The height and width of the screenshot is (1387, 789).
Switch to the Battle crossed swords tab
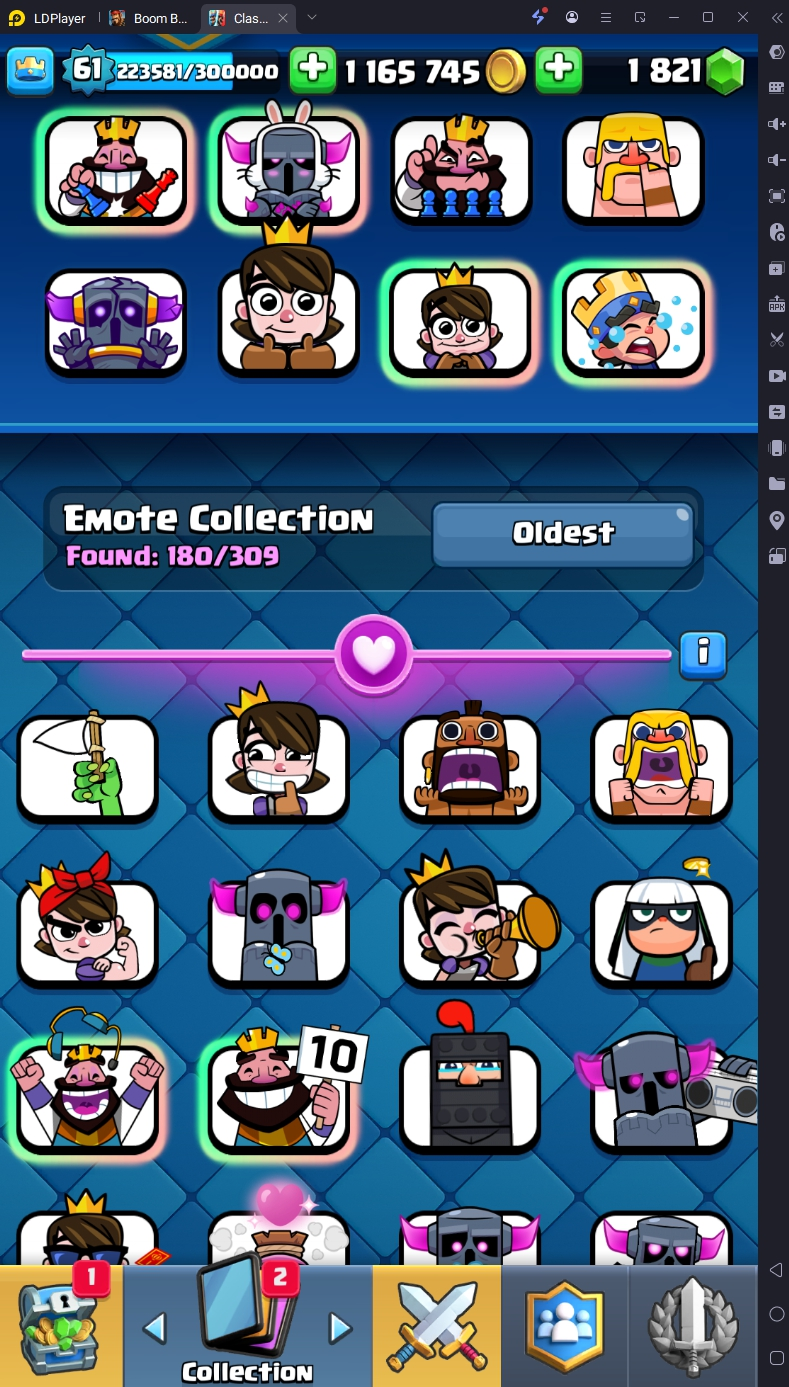[x=437, y=1326]
